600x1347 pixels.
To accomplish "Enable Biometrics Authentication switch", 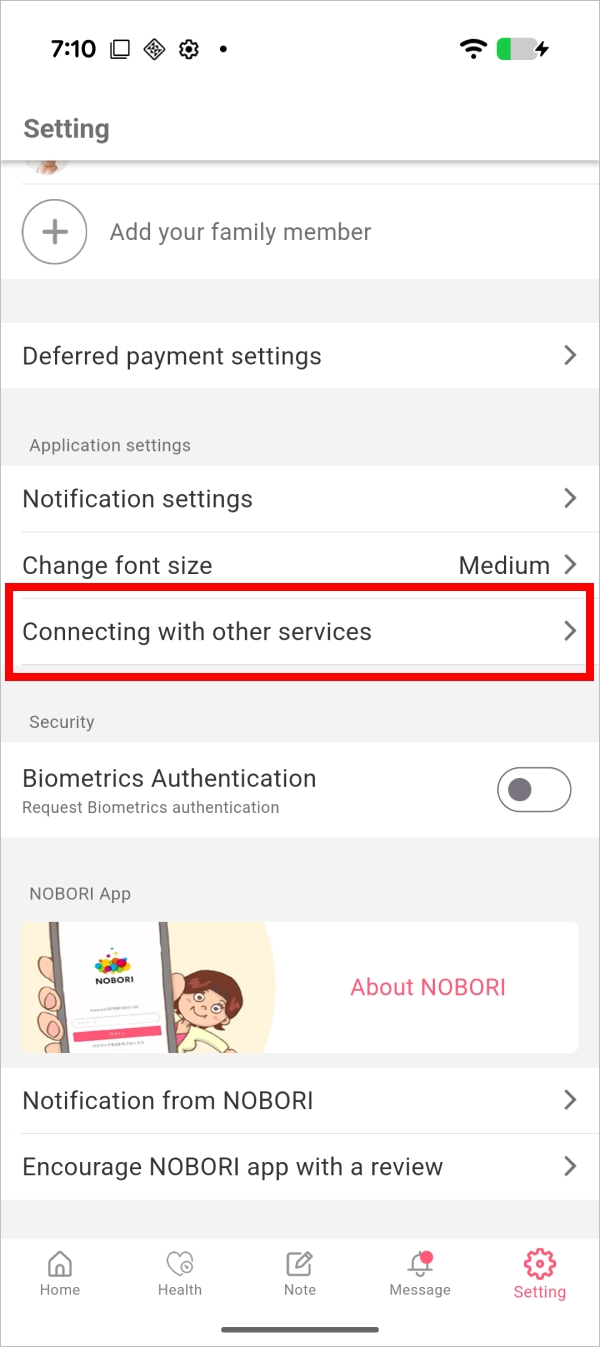I will 533,790.
